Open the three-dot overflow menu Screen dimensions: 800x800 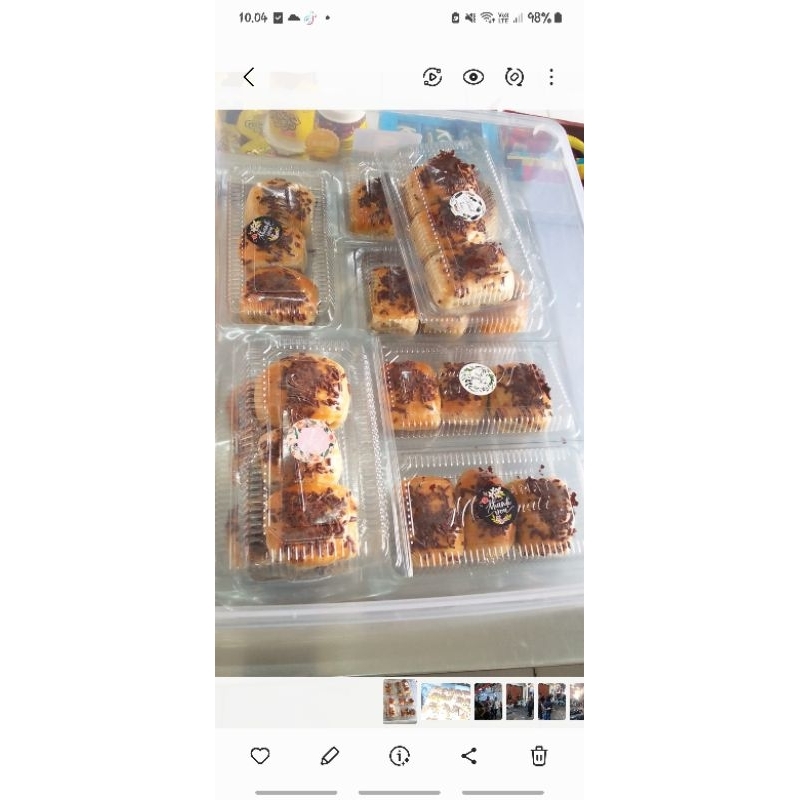tap(551, 77)
